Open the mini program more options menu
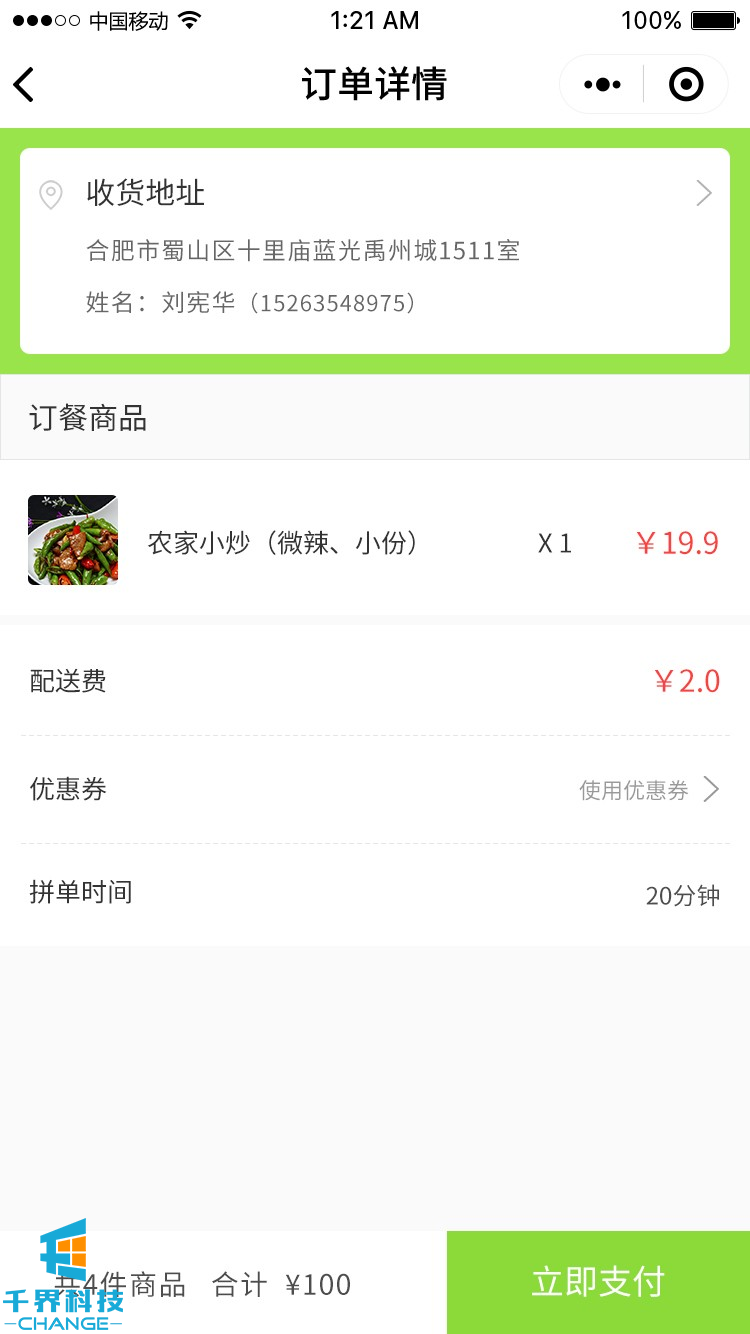Screen dimensions: 750x1334 (x=602, y=85)
